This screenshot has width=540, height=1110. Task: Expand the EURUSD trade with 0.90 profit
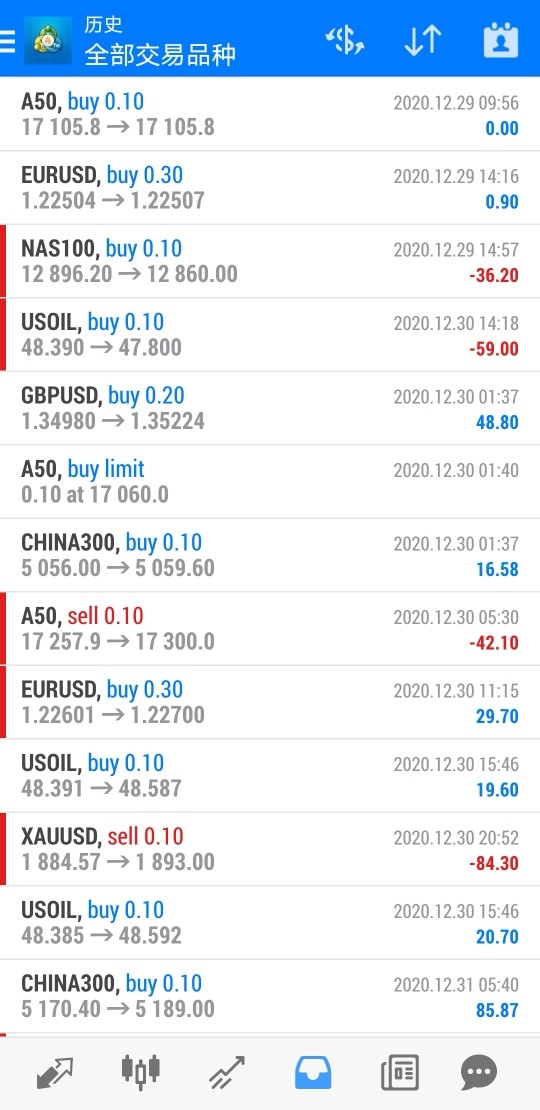[270, 188]
